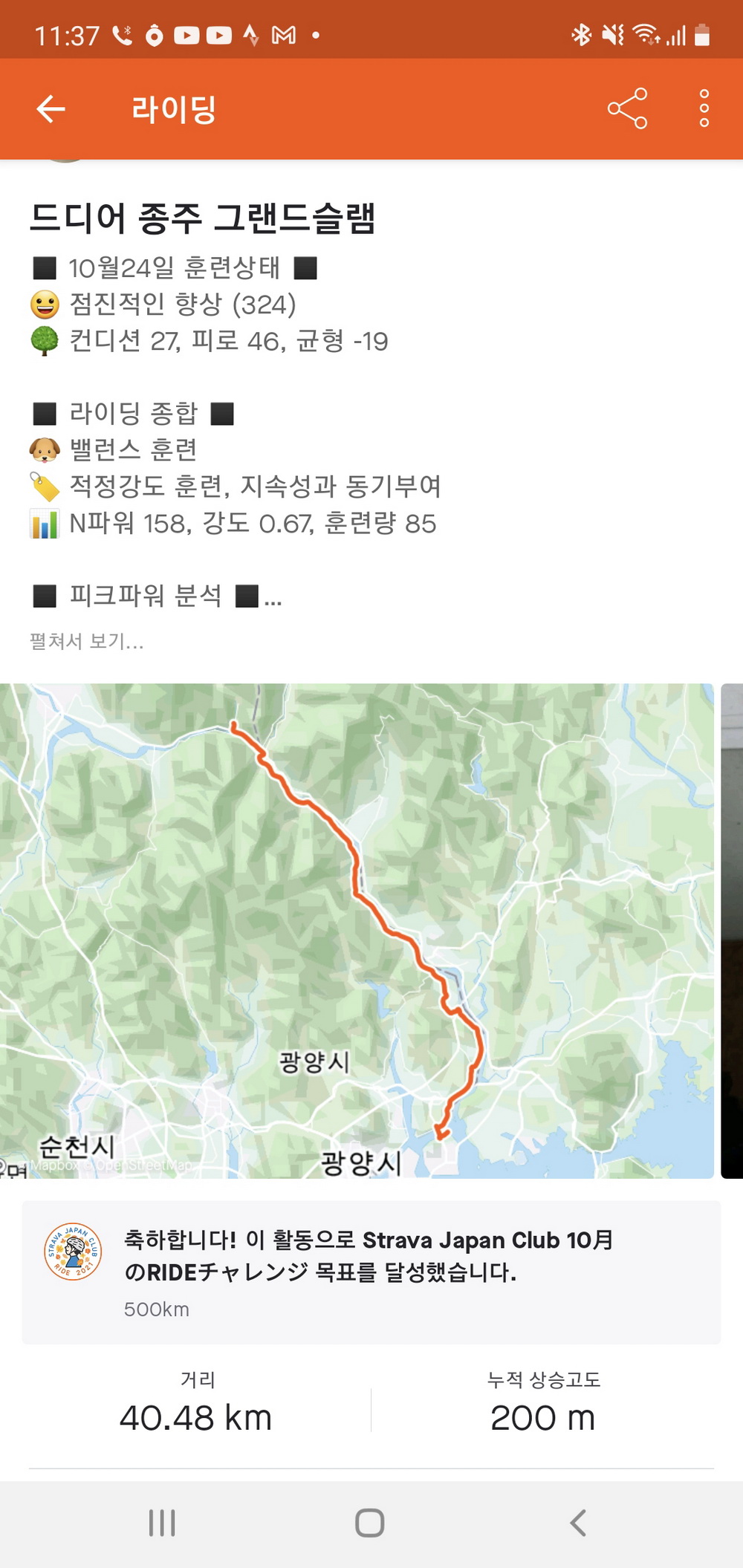Open the ride route map
Image resolution: width=743 pixels, height=1568 pixels.
(357, 930)
